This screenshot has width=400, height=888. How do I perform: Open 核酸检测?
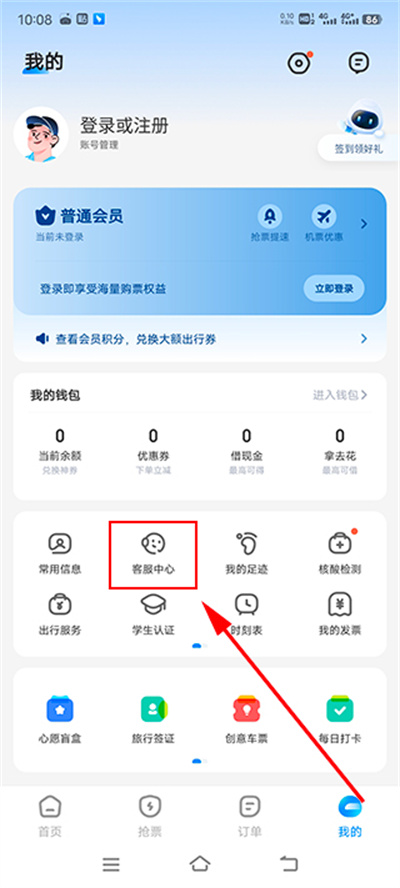[x=340, y=553]
